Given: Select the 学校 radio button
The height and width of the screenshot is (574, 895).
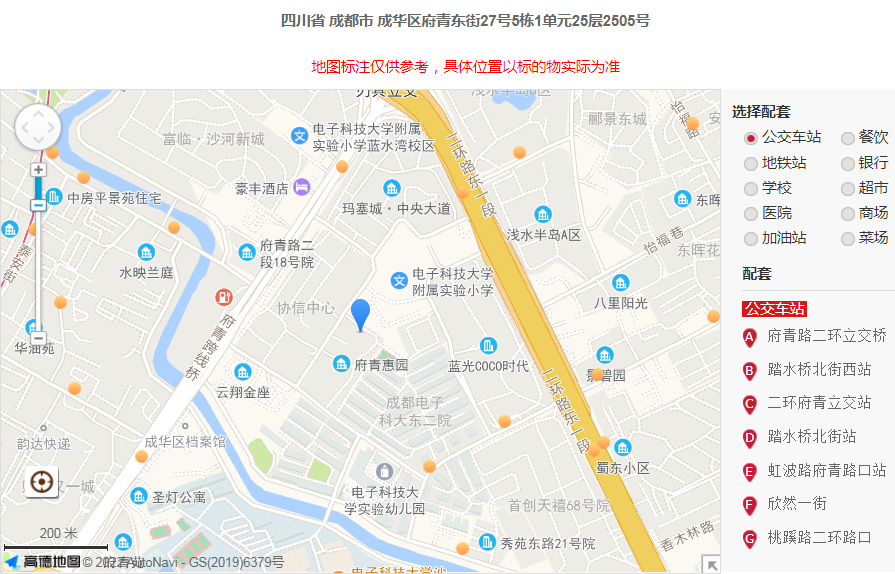Looking at the screenshot, I should click(751, 188).
